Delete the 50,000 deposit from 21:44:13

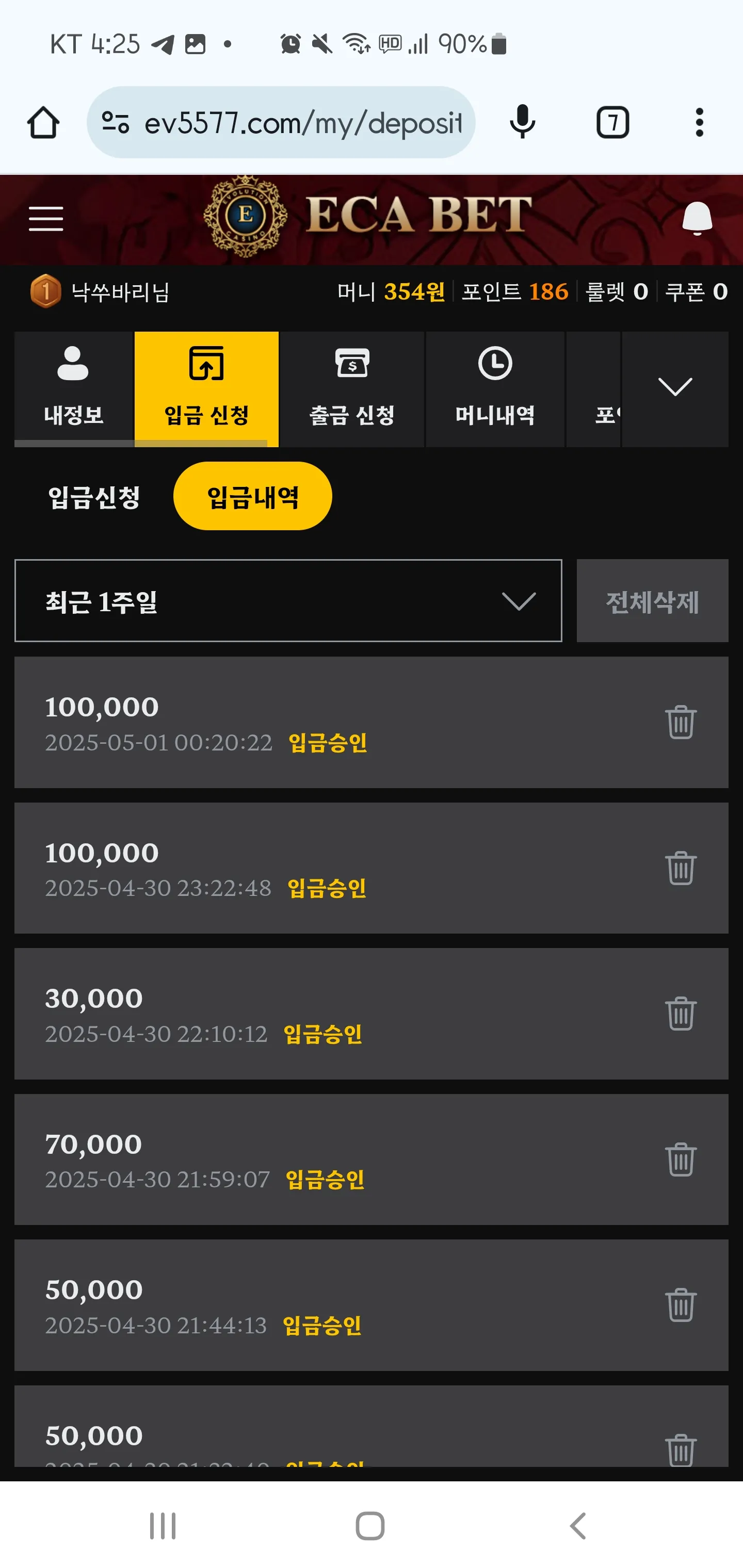point(680,1305)
